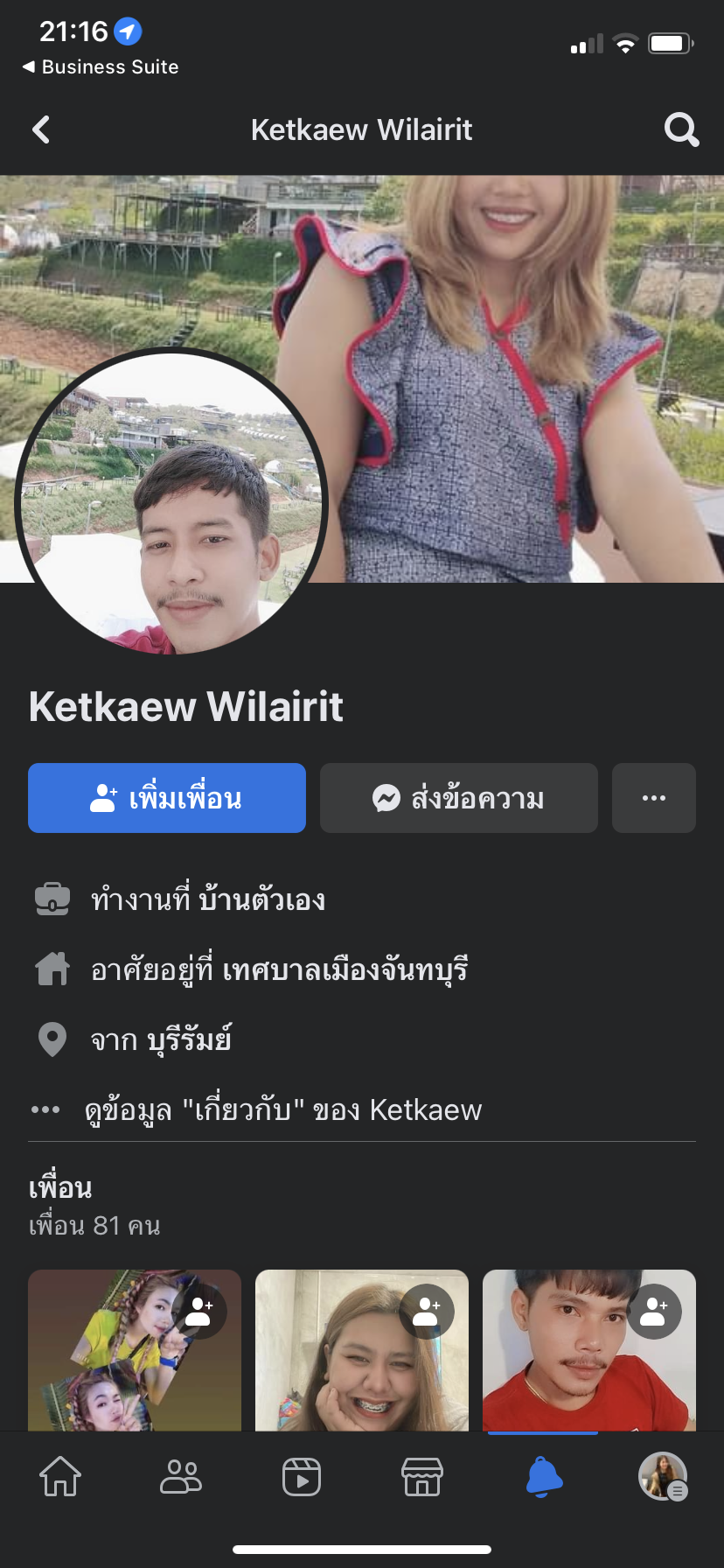
Task: Open the menu tab with profile avatar
Action: (664, 1476)
